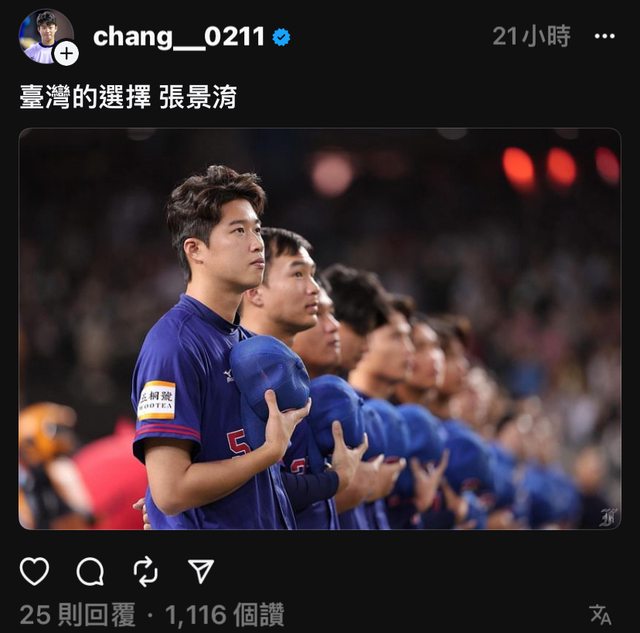Open the post's three-dot overflow menu

click(605, 37)
